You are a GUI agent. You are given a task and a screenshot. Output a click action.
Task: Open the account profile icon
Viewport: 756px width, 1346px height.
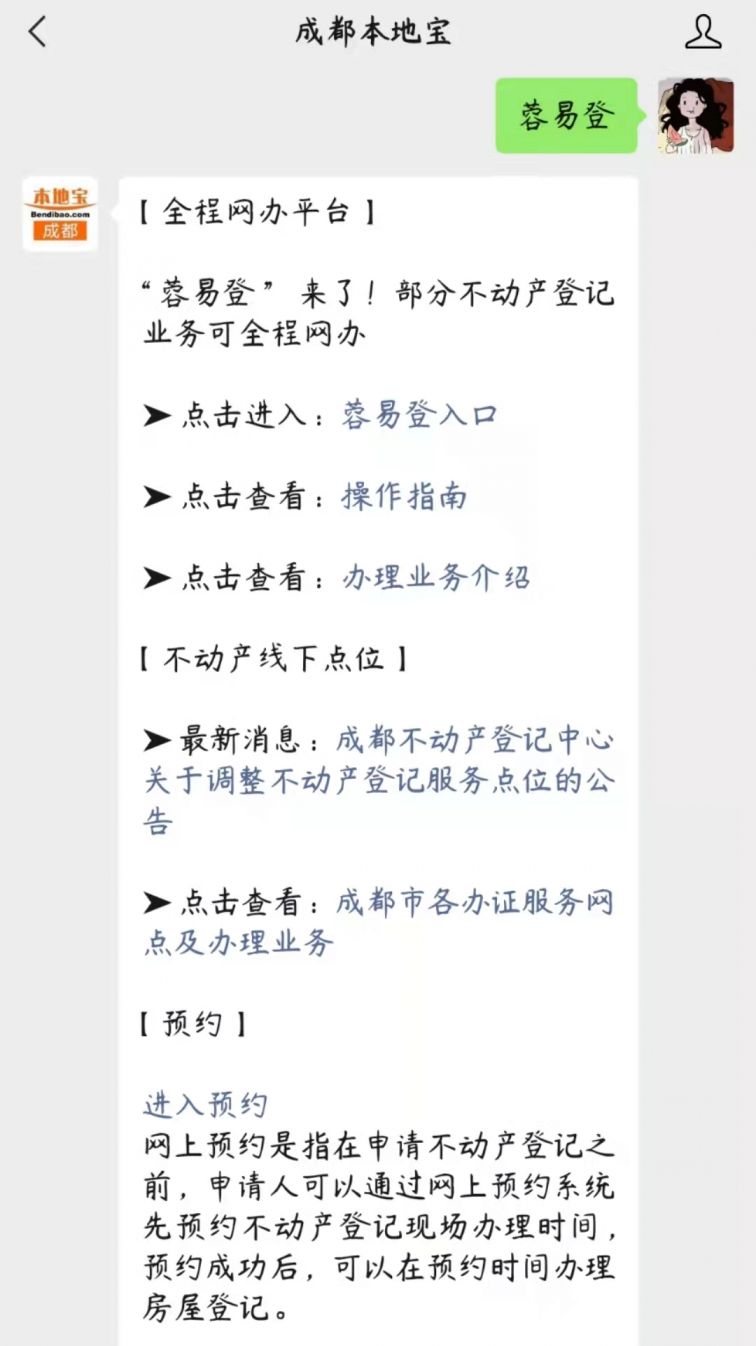703,32
